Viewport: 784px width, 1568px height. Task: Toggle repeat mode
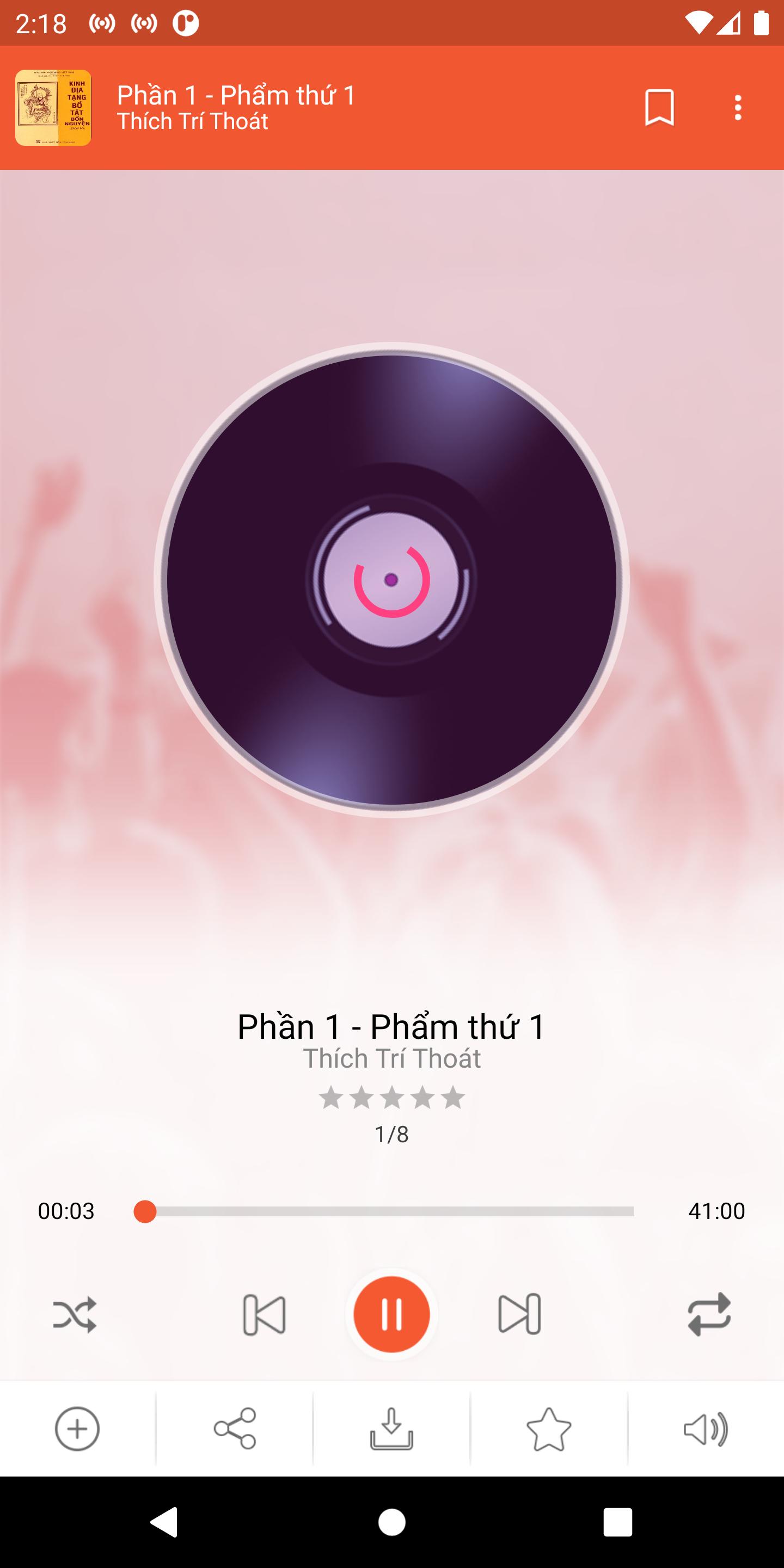click(x=709, y=1314)
